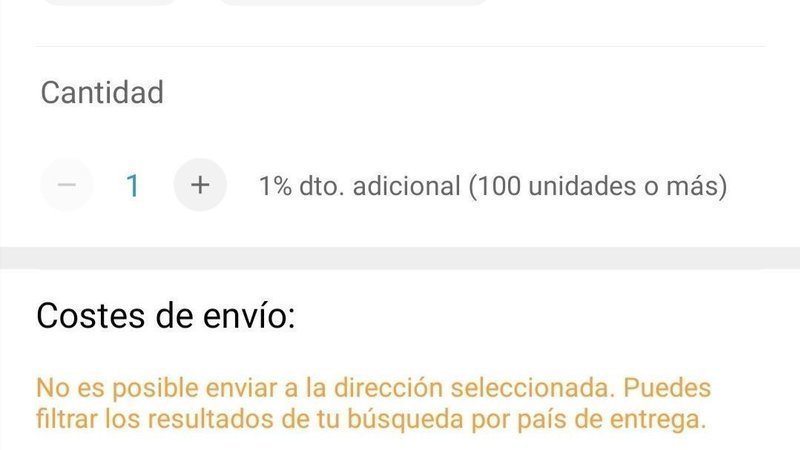The height and width of the screenshot is (450, 800).
Task: Decrease quantity with the minus button
Action: coord(67,186)
